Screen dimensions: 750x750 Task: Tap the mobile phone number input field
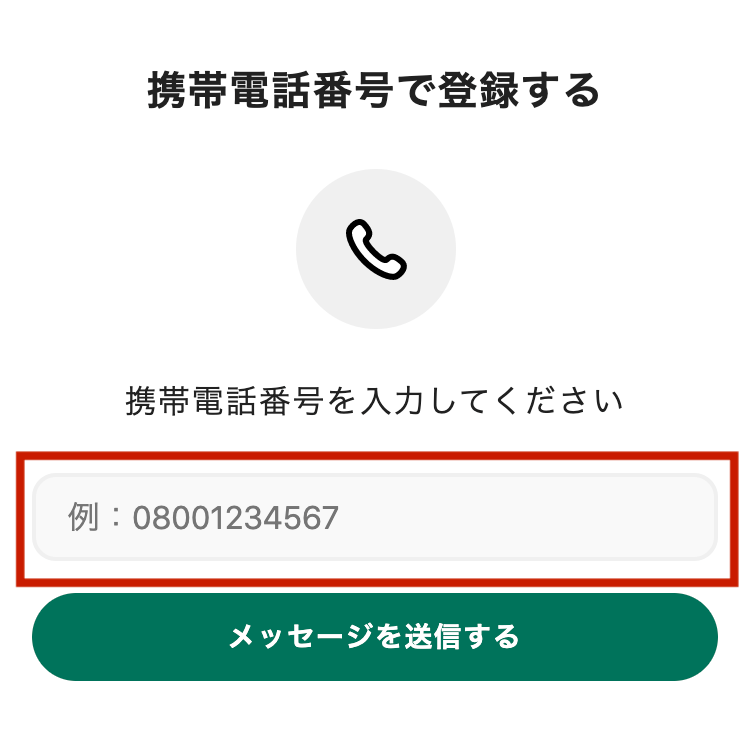point(375,517)
